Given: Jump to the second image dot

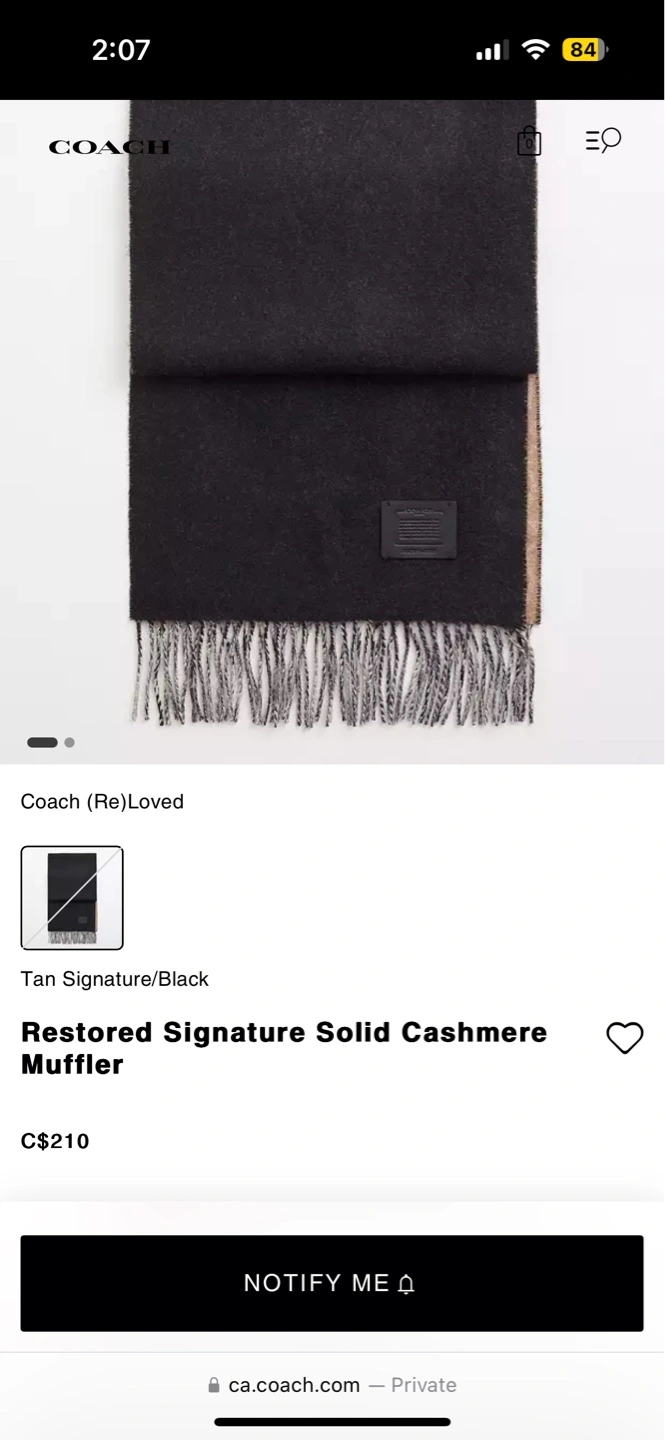Looking at the screenshot, I should 69,742.
